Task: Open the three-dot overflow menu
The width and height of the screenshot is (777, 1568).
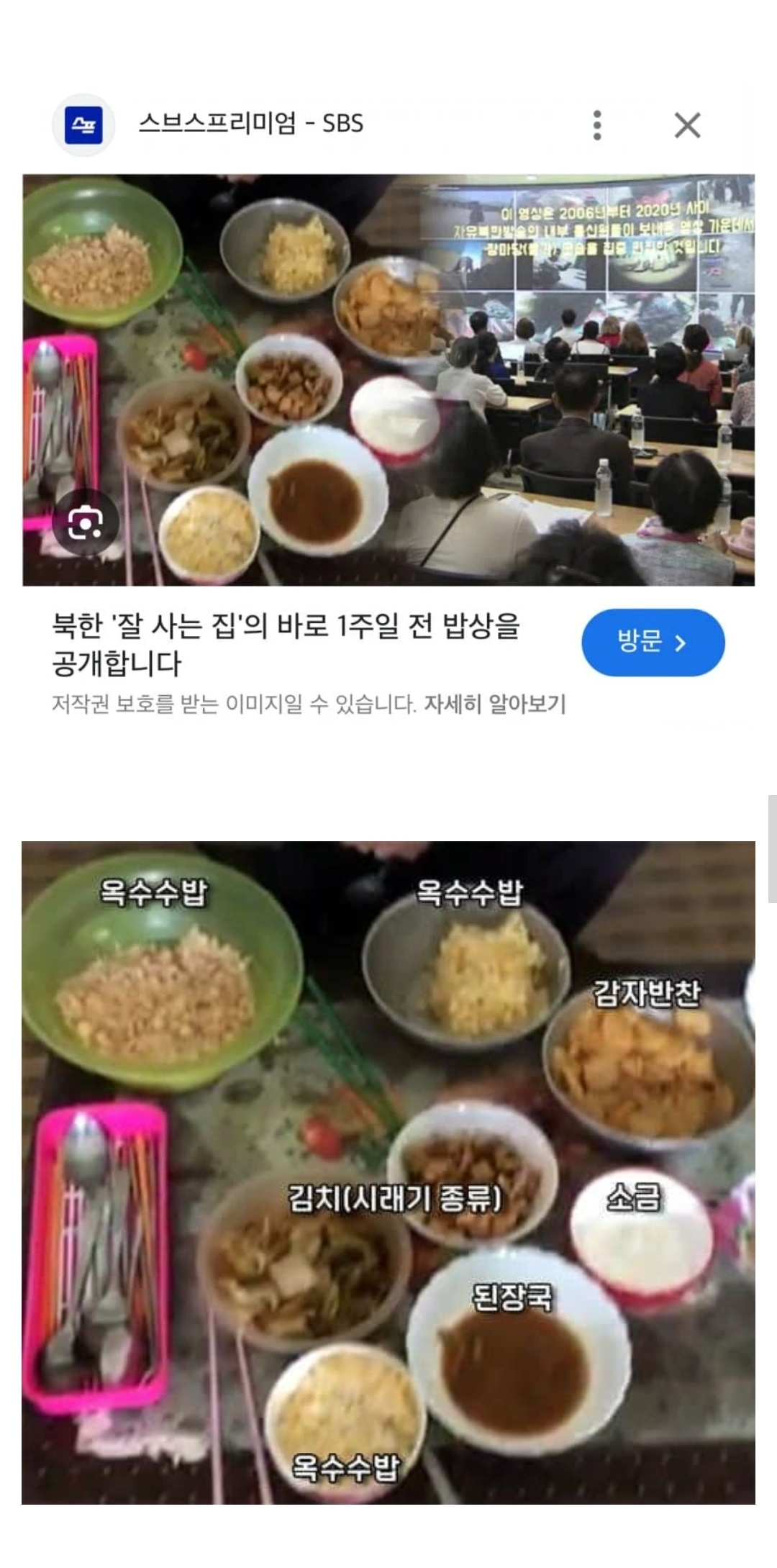Action: (x=596, y=125)
